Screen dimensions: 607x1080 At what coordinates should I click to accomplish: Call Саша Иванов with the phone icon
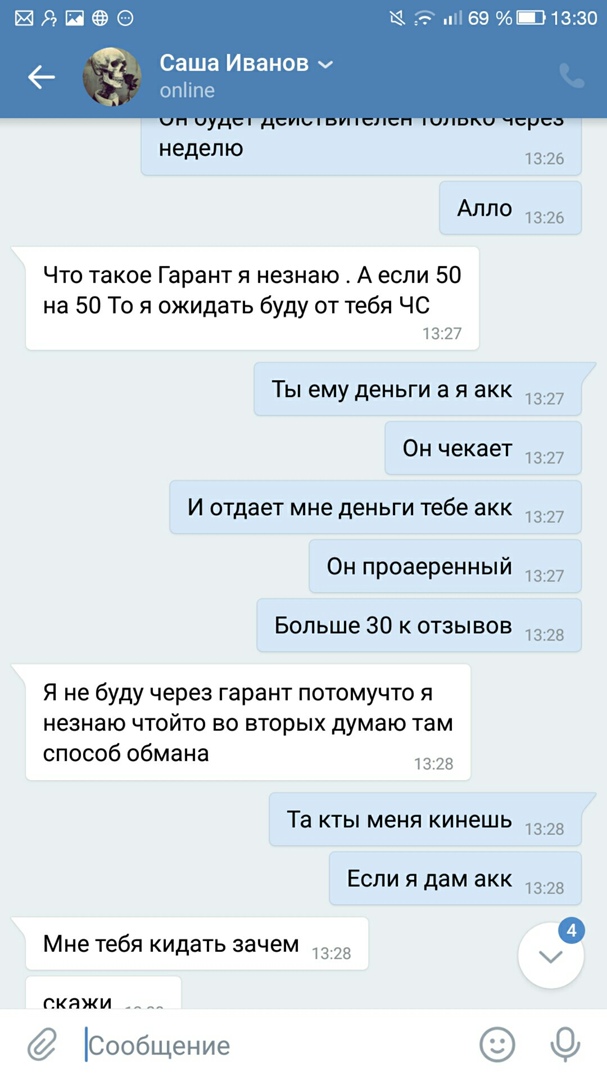pyautogui.click(x=571, y=77)
